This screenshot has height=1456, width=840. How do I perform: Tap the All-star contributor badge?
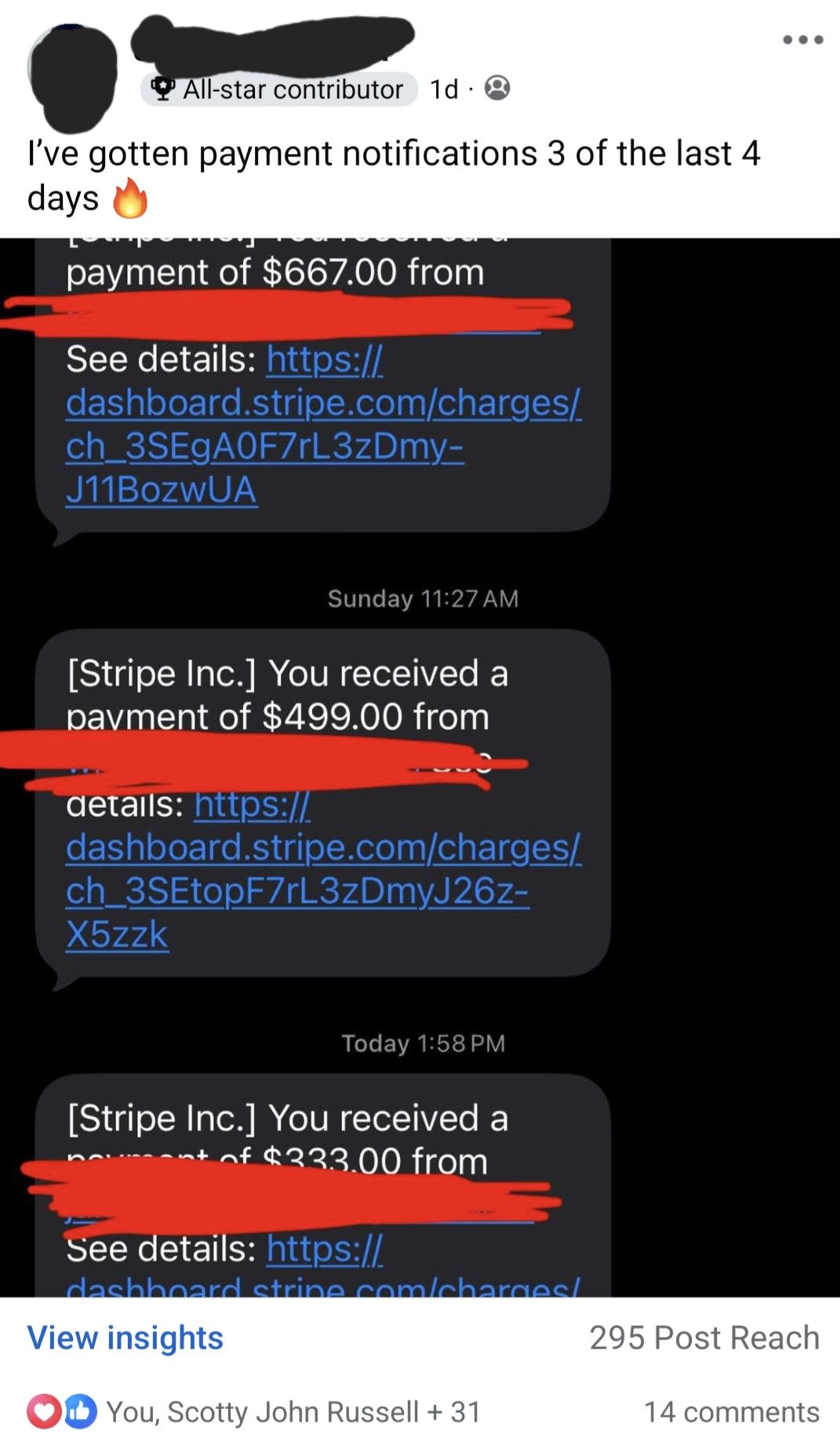point(278,89)
